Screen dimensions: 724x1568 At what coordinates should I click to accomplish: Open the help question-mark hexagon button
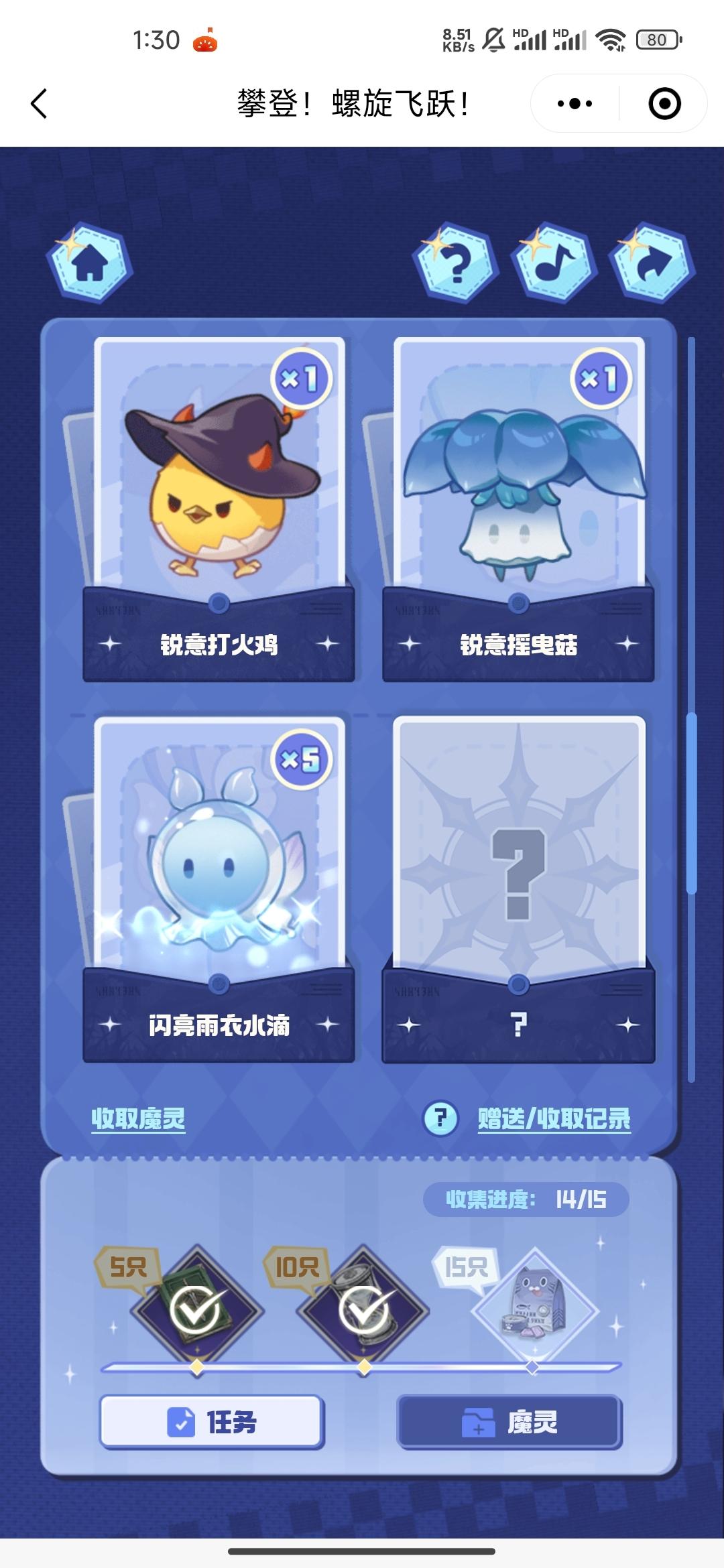456,263
